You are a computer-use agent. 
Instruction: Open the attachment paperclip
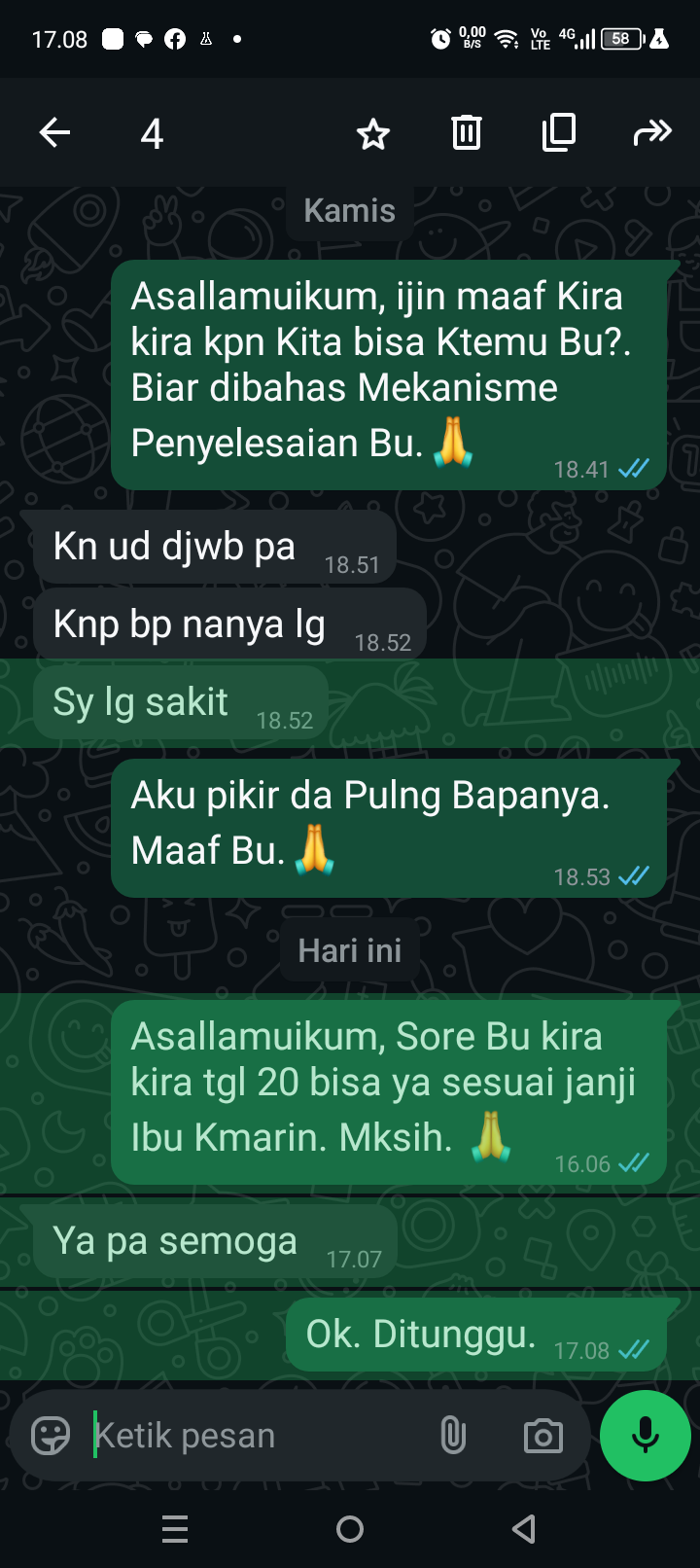tap(453, 1436)
